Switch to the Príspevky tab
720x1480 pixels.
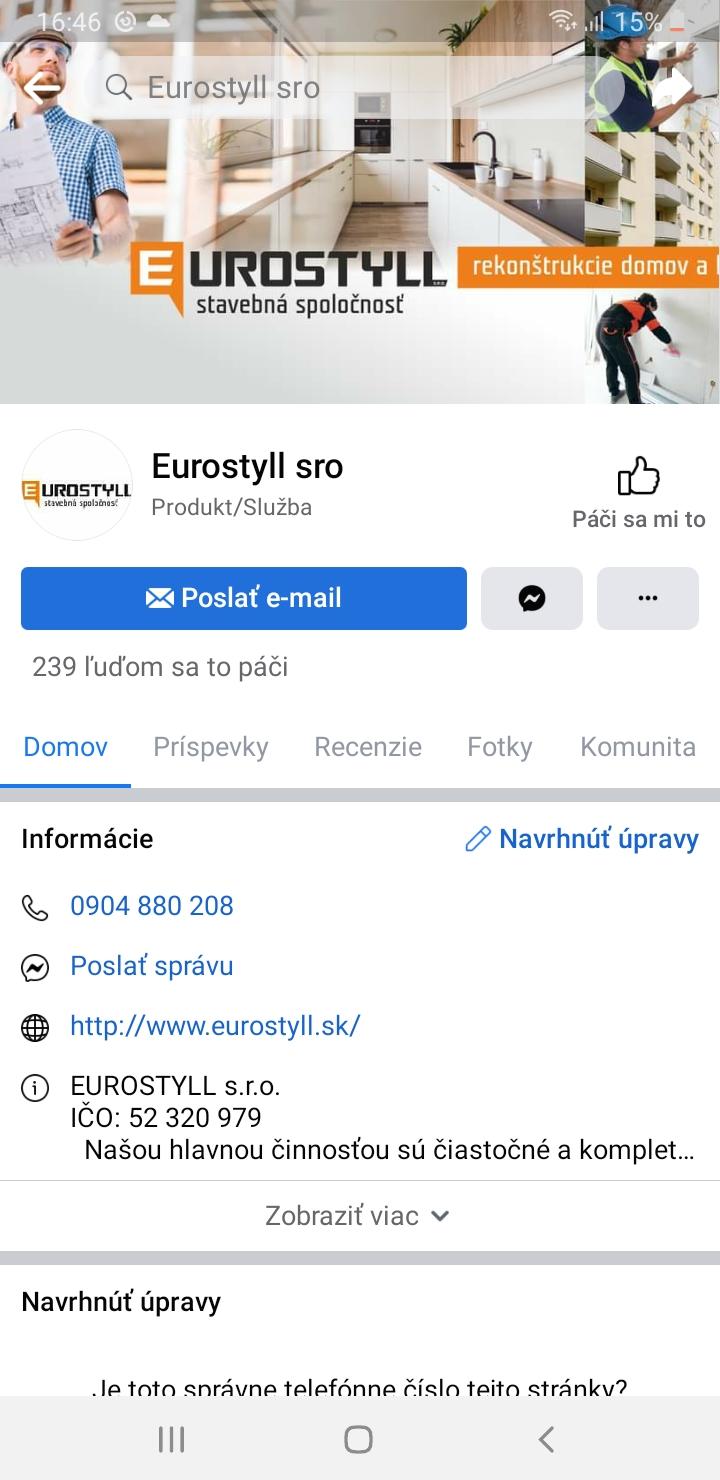point(211,747)
